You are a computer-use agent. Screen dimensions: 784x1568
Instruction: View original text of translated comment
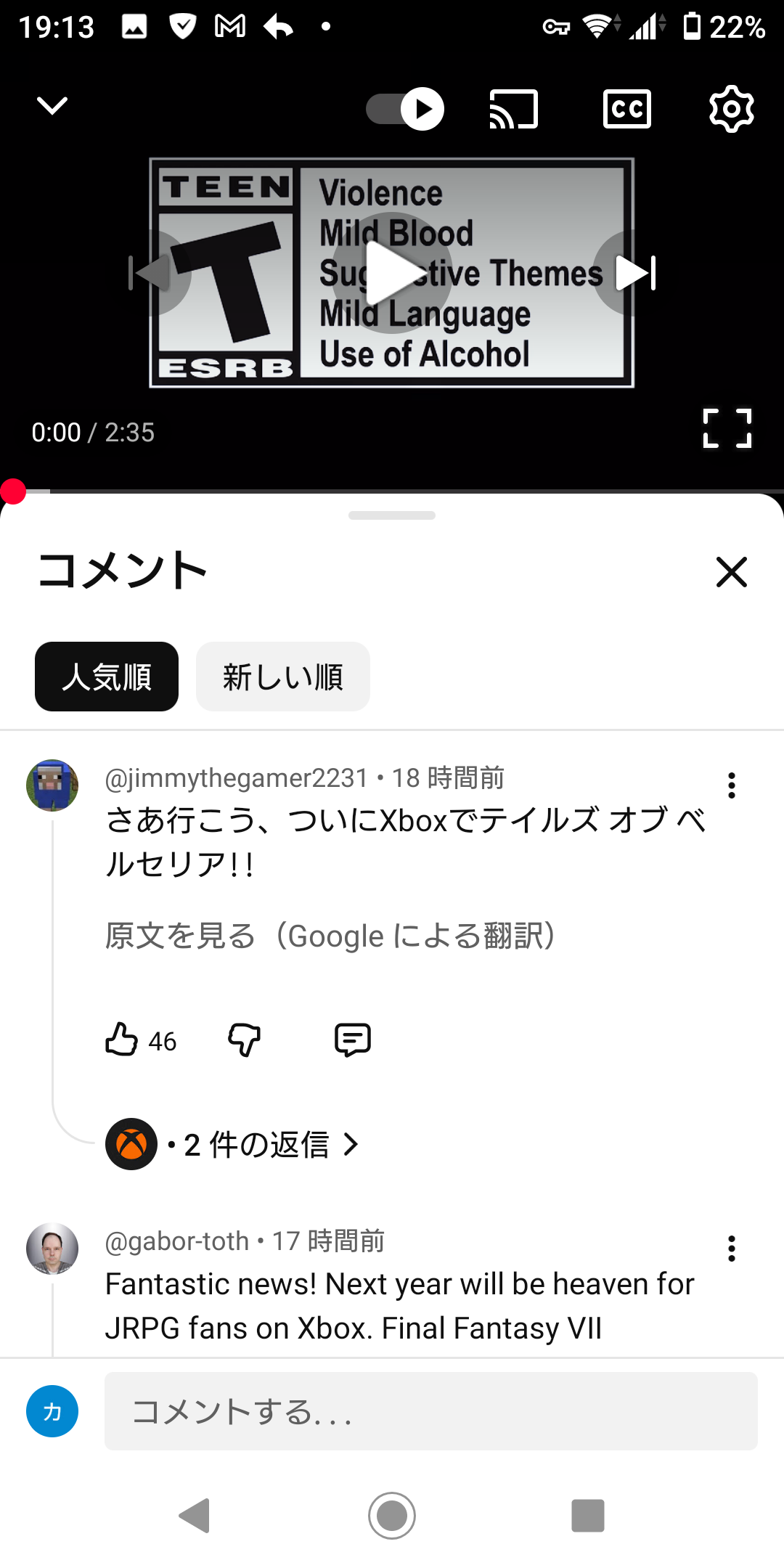point(330,936)
